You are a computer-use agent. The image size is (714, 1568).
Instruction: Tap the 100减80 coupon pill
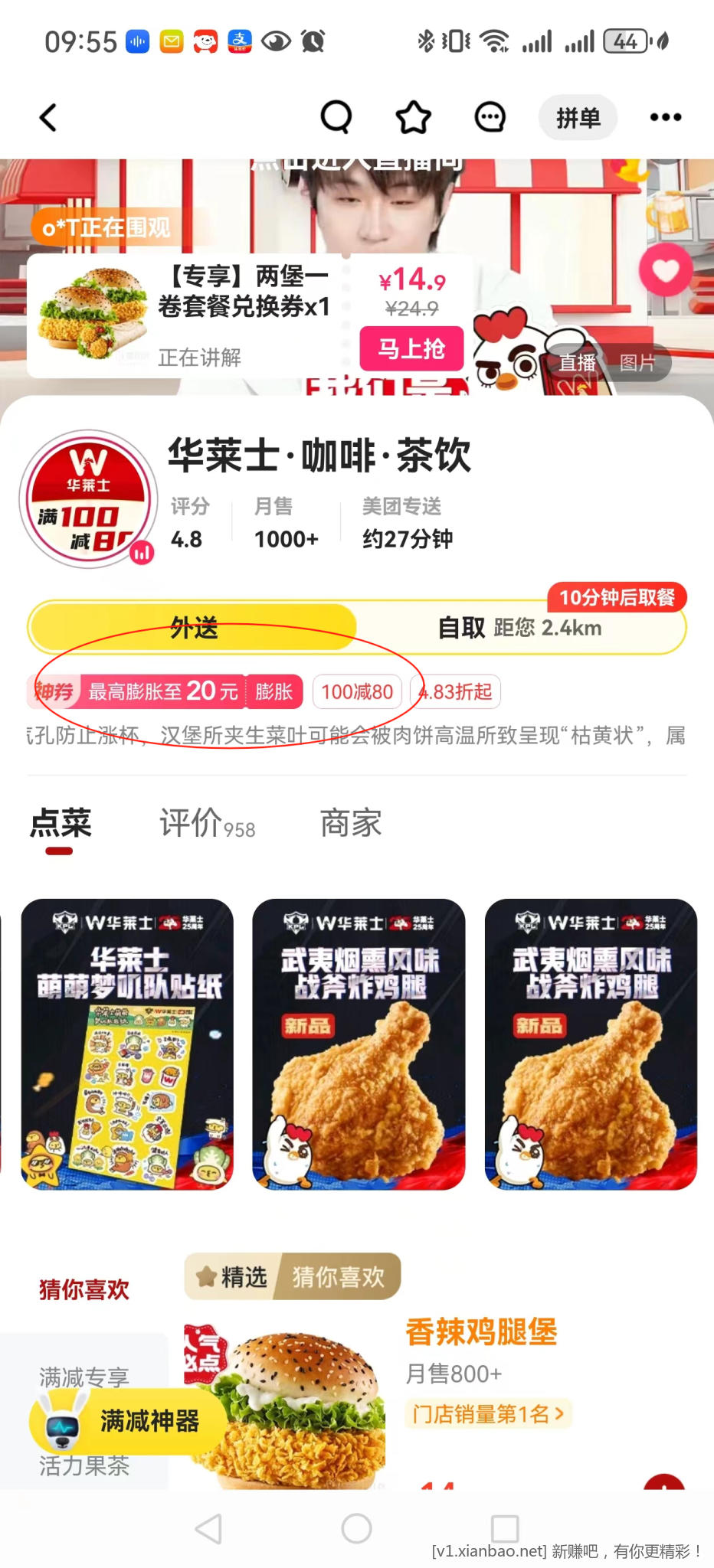pos(358,691)
